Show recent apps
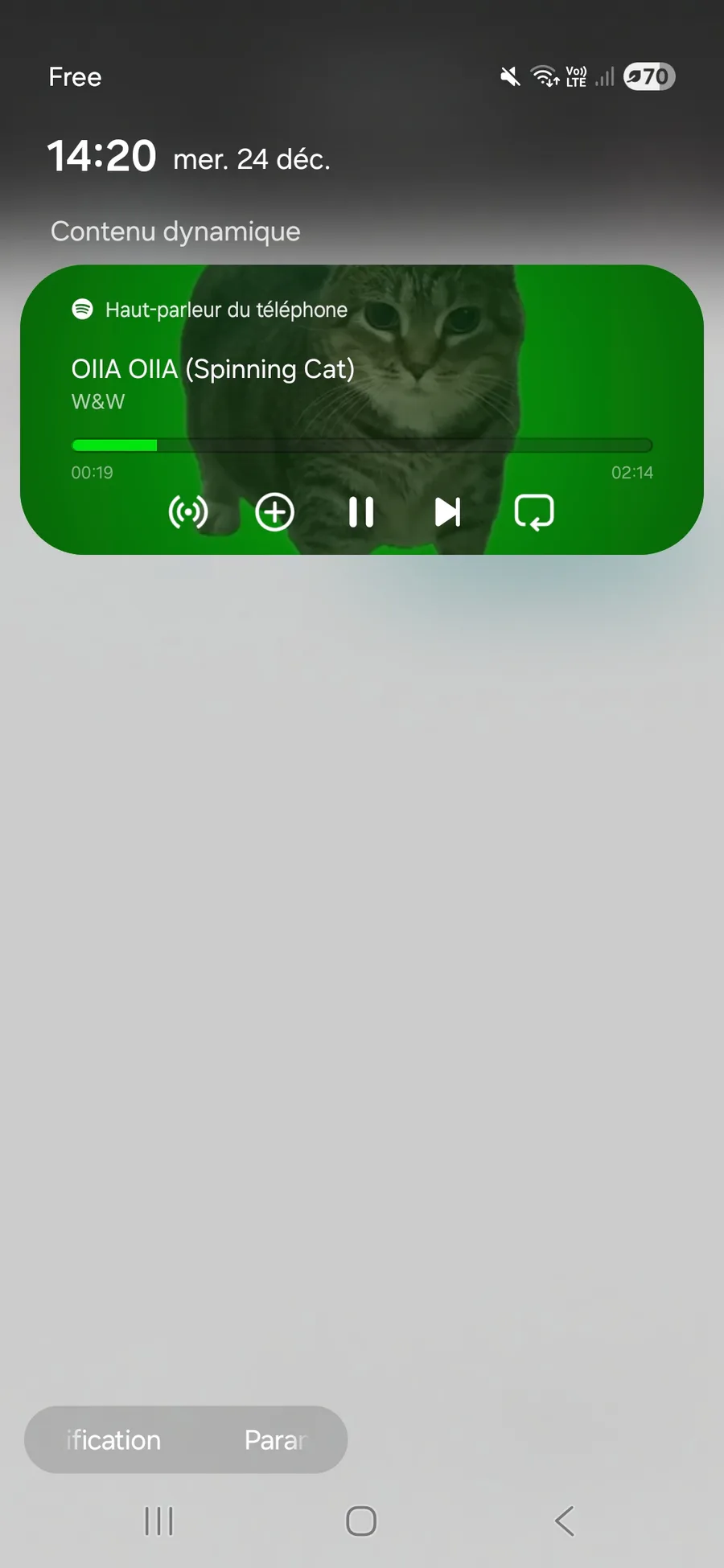This screenshot has height=1568, width=724. point(158,1521)
